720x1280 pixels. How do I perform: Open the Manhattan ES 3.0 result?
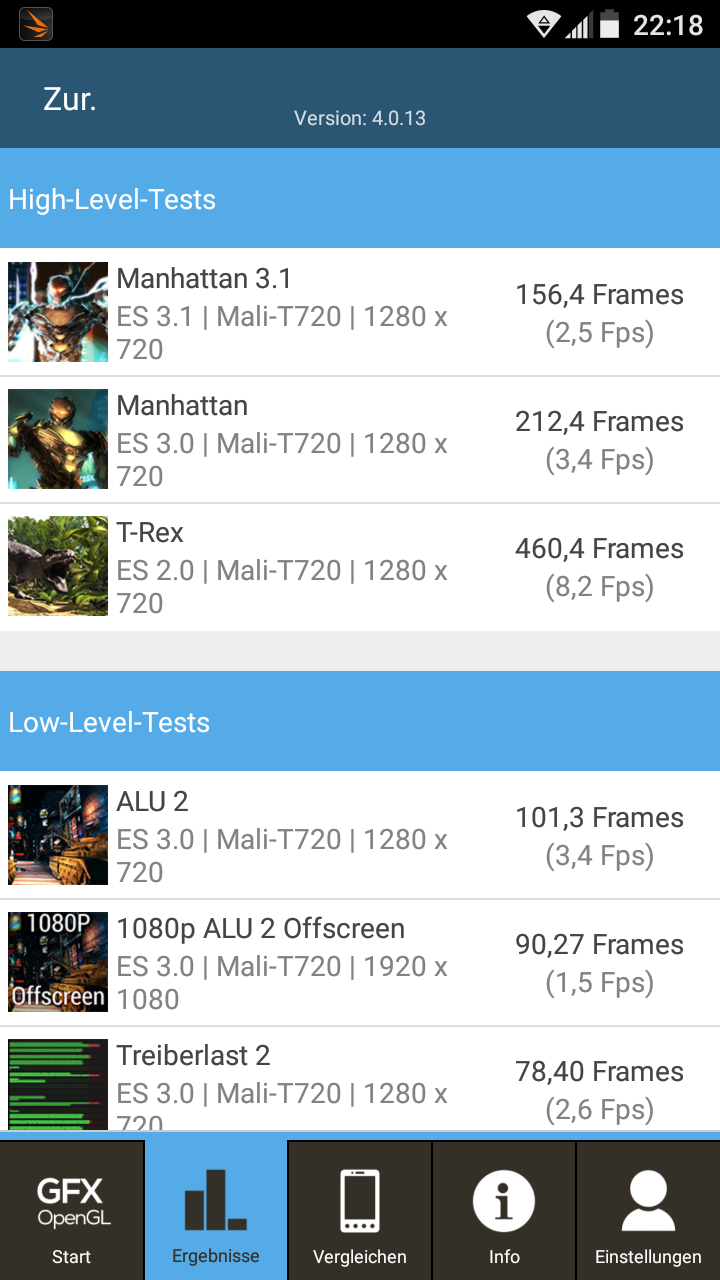(360, 440)
